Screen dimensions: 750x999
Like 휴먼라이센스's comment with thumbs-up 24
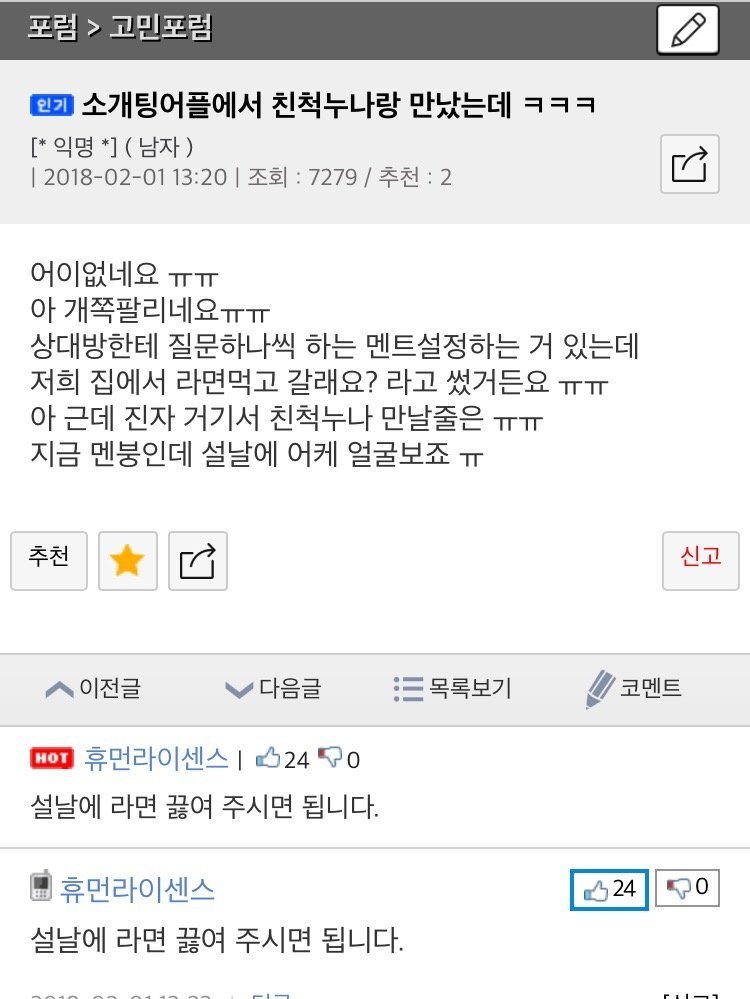pos(610,889)
